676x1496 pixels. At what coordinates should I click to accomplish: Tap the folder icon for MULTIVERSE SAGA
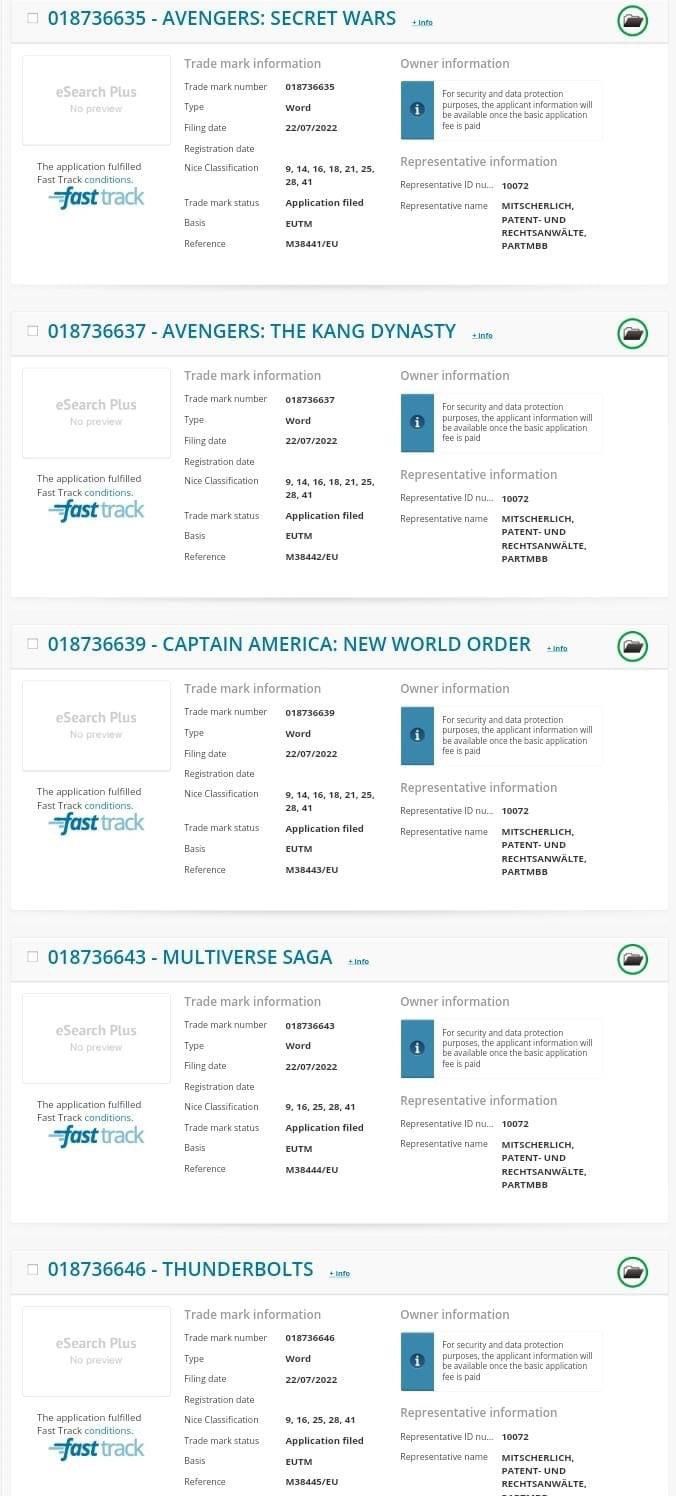click(632, 959)
